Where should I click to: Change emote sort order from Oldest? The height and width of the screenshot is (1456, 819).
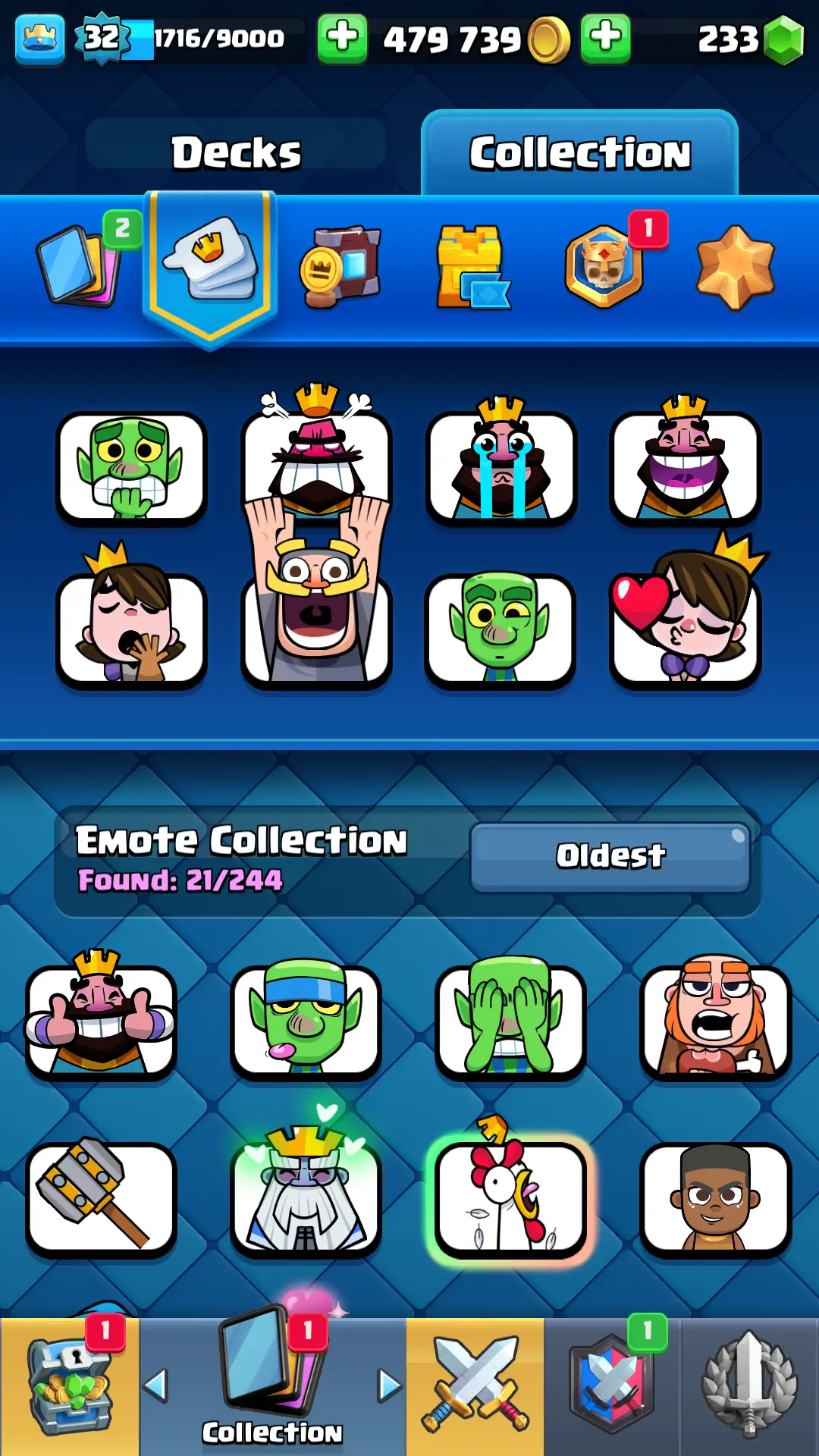610,856
